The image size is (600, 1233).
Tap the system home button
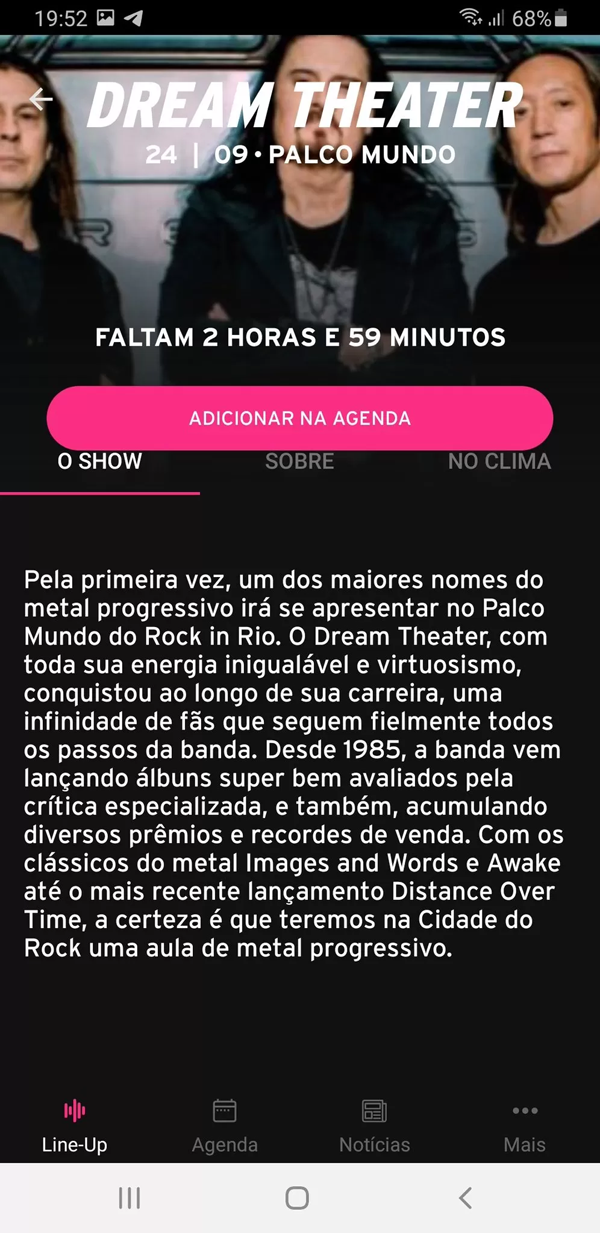point(297,1198)
